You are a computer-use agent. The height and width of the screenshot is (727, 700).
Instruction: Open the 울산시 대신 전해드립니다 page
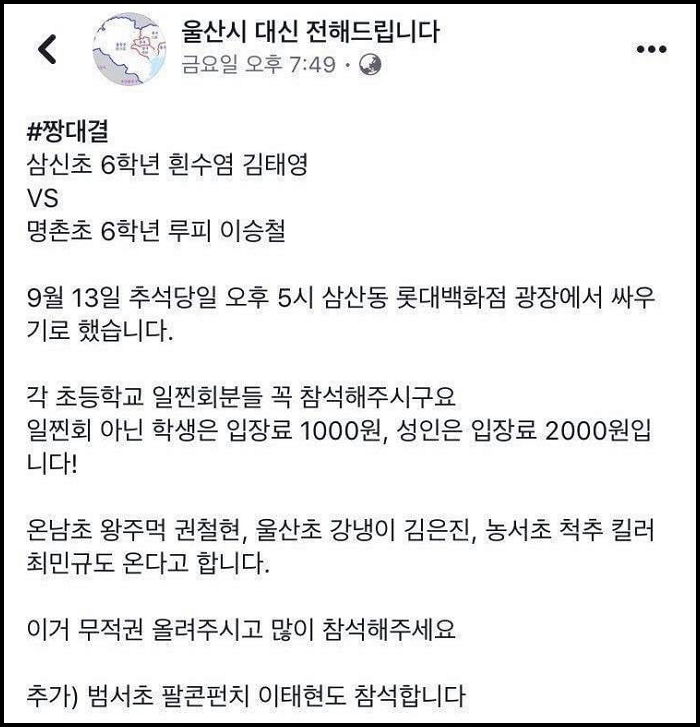point(310,32)
